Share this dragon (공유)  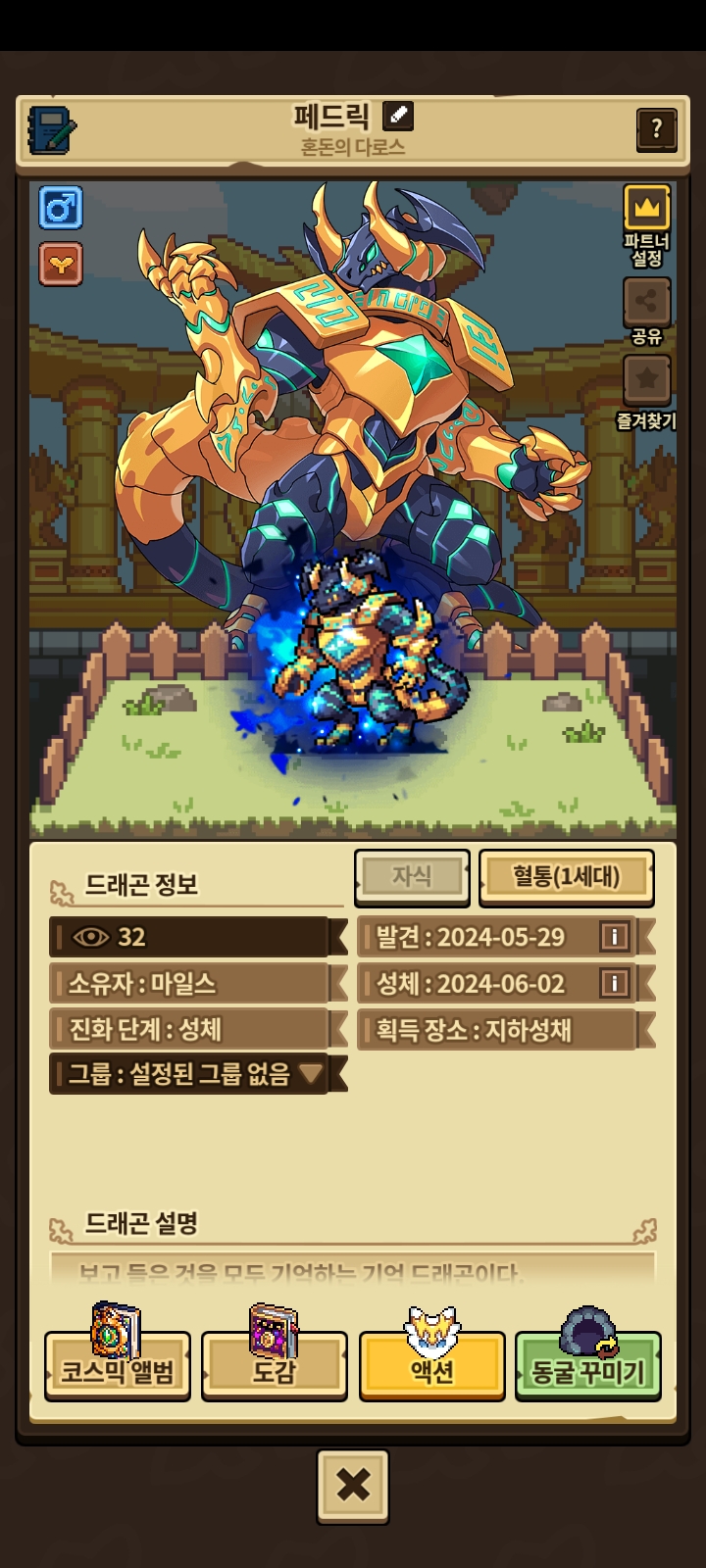tap(646, 304)
